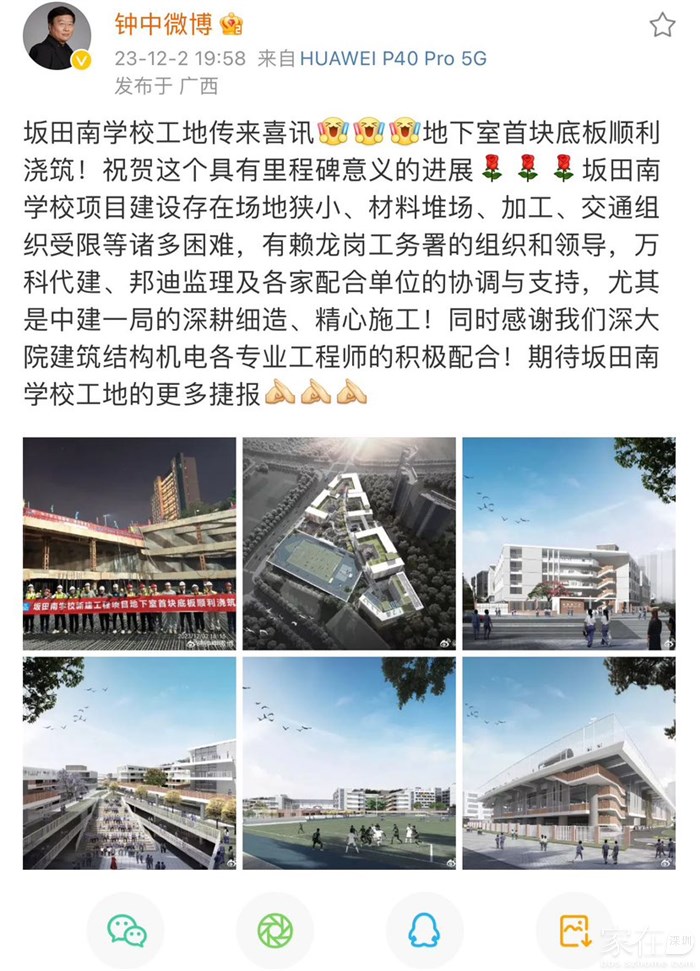This screenshot has height=971, width=700.
Task: View the sports field rendering image
Action: 349,762
